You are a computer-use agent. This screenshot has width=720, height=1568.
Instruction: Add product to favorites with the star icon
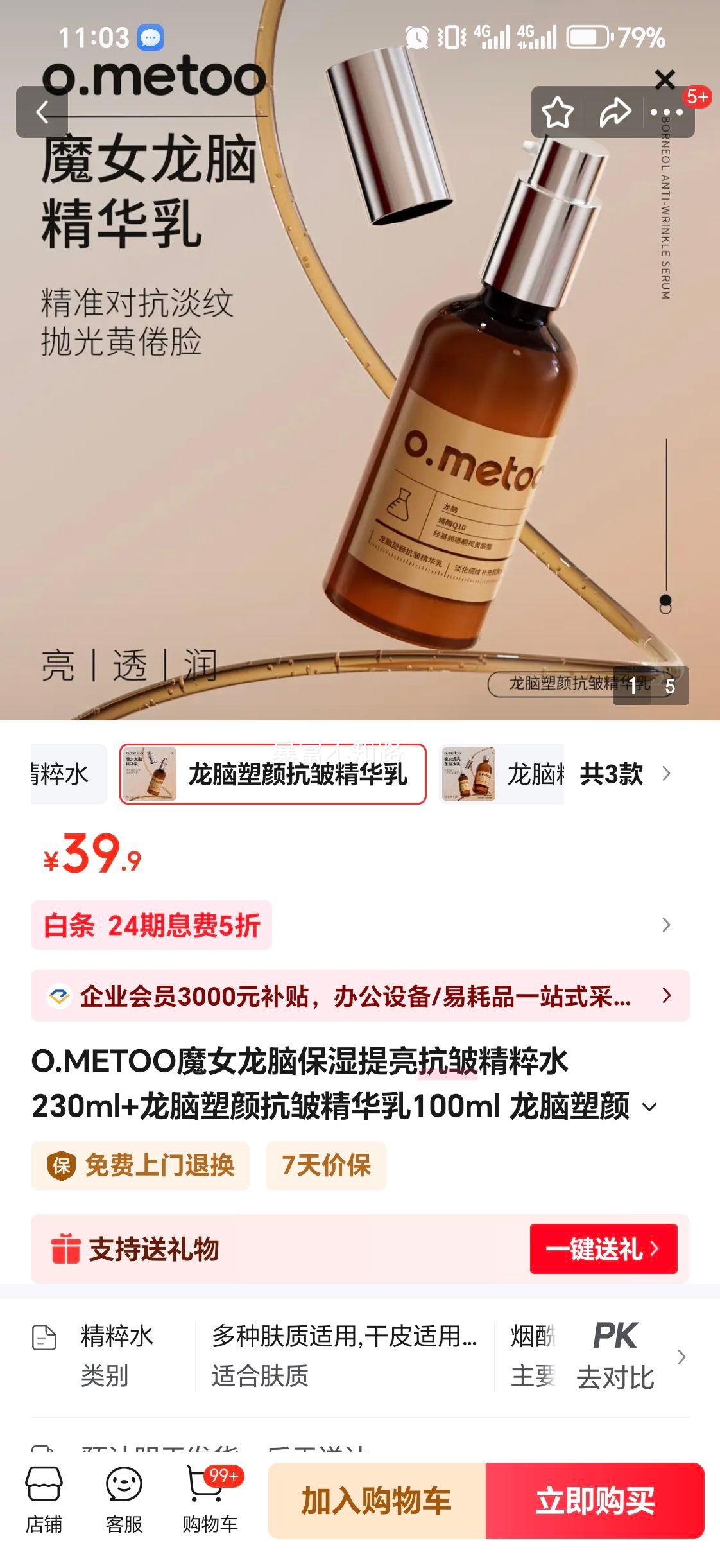(558, 112)
